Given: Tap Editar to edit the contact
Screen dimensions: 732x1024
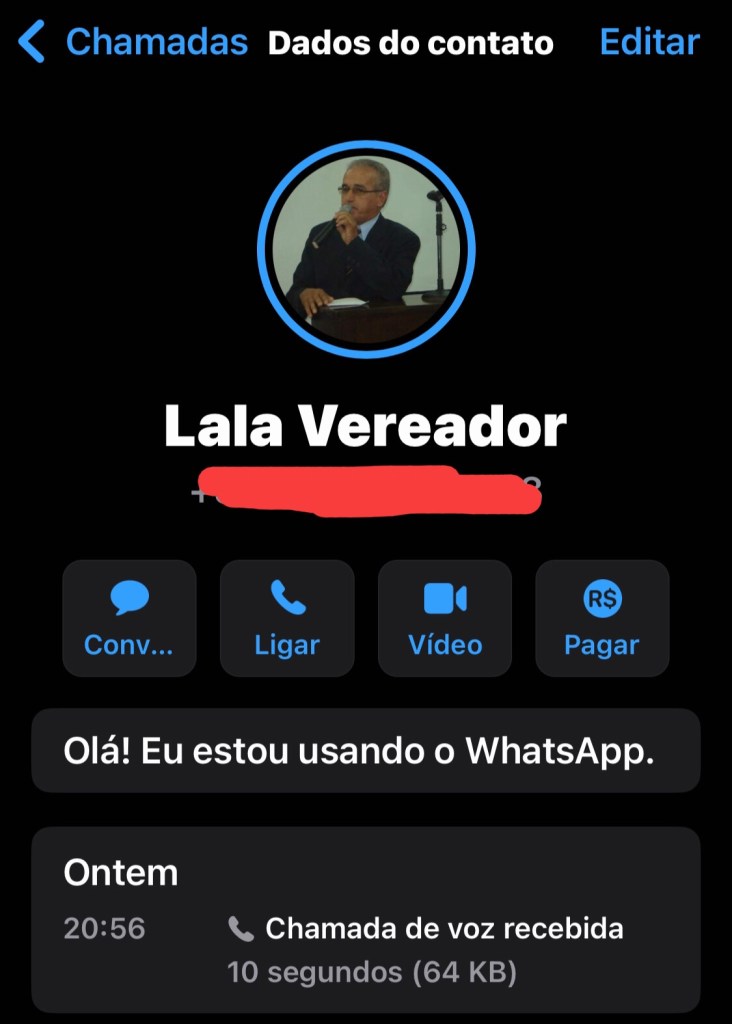Looking at the screenshot, I should [x=649, y=43].
